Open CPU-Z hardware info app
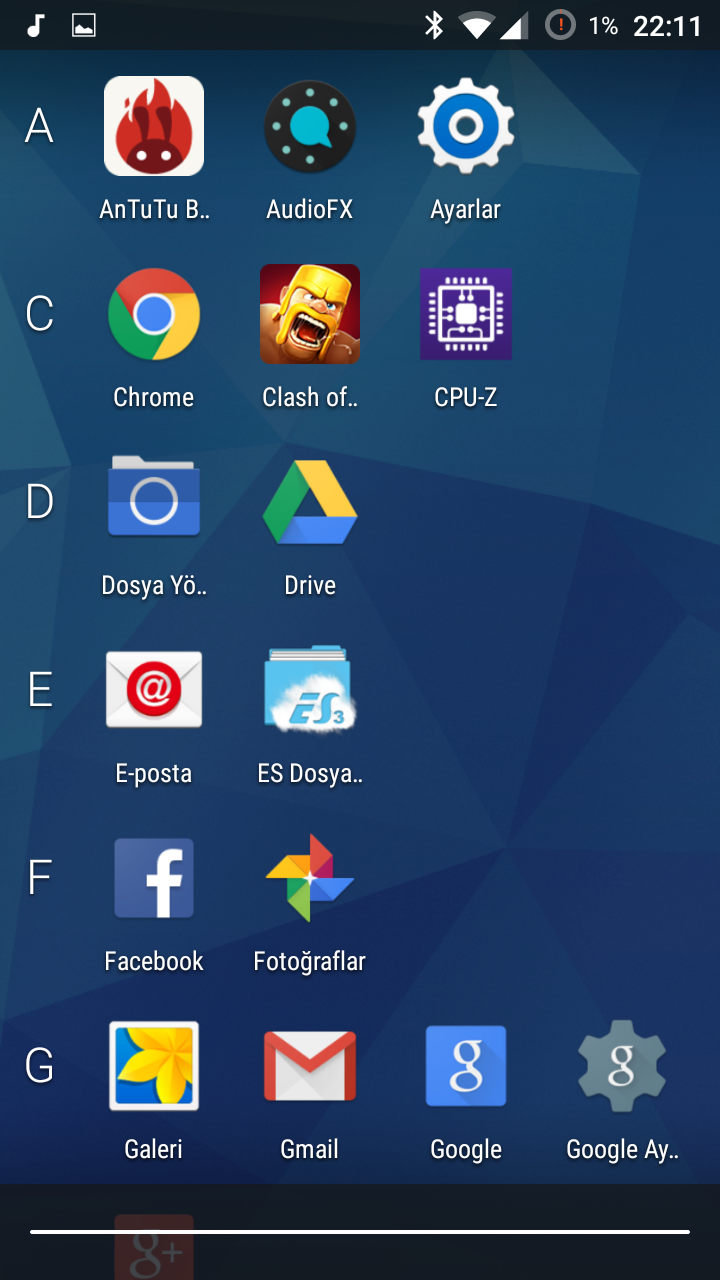This screenshot has width=720, height=1280. (465, 313)
